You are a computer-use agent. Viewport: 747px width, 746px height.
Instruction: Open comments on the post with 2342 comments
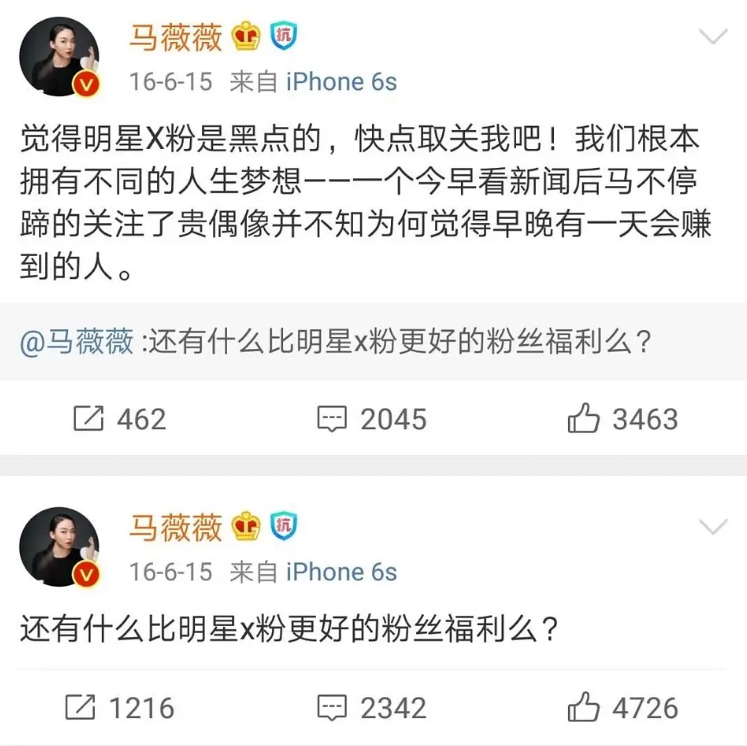pos(371,708)
